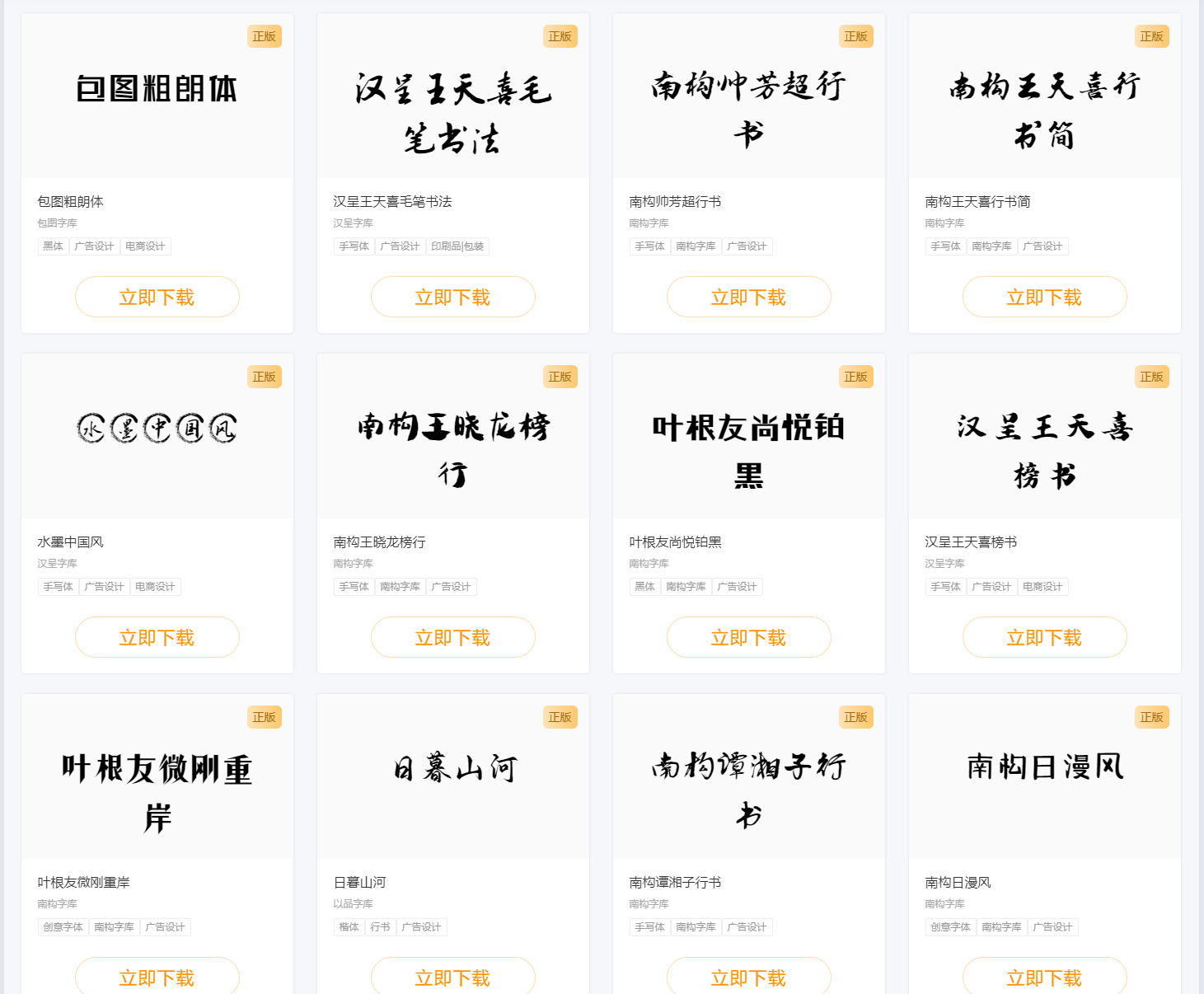Open the 南构字库 foundry link under 南构帅芳超行书
The image size is (1204, 994).
[x=649, y=223]
